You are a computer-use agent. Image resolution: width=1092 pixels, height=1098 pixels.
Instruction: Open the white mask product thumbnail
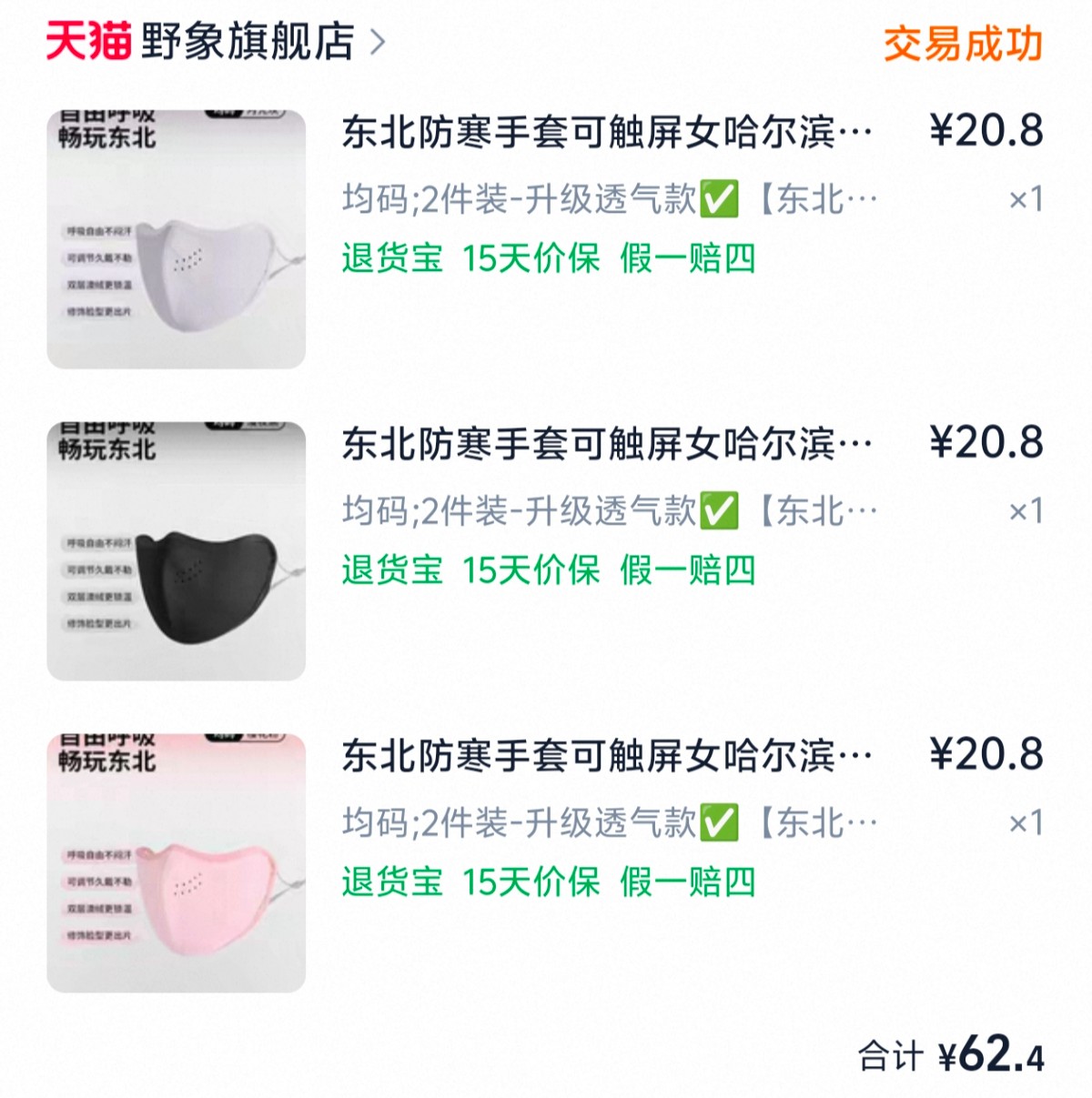(x=177, y=239)
